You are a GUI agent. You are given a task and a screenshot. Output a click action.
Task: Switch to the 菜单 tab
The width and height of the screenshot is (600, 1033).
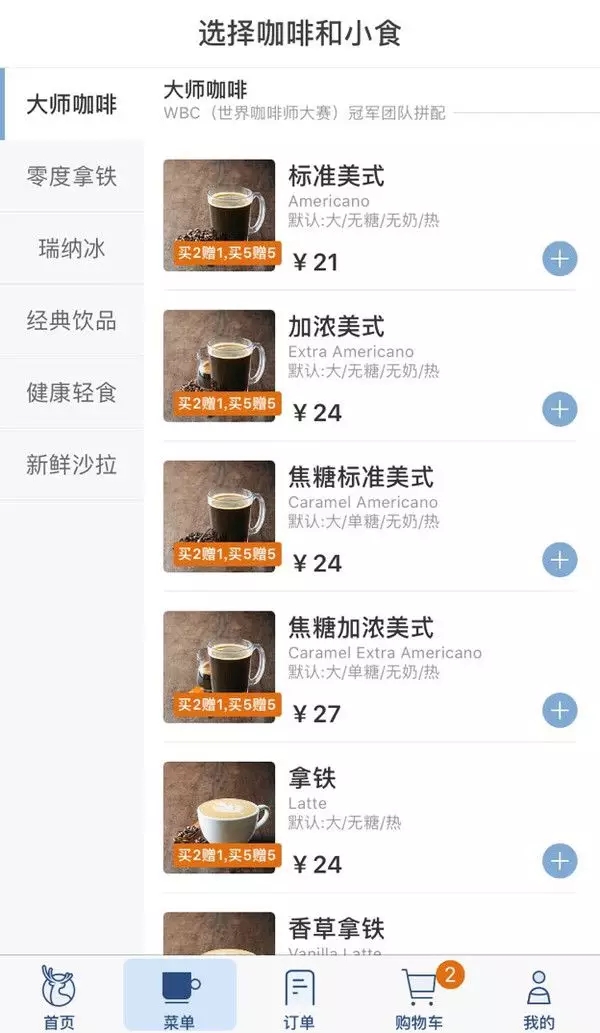tap(180, 997)
